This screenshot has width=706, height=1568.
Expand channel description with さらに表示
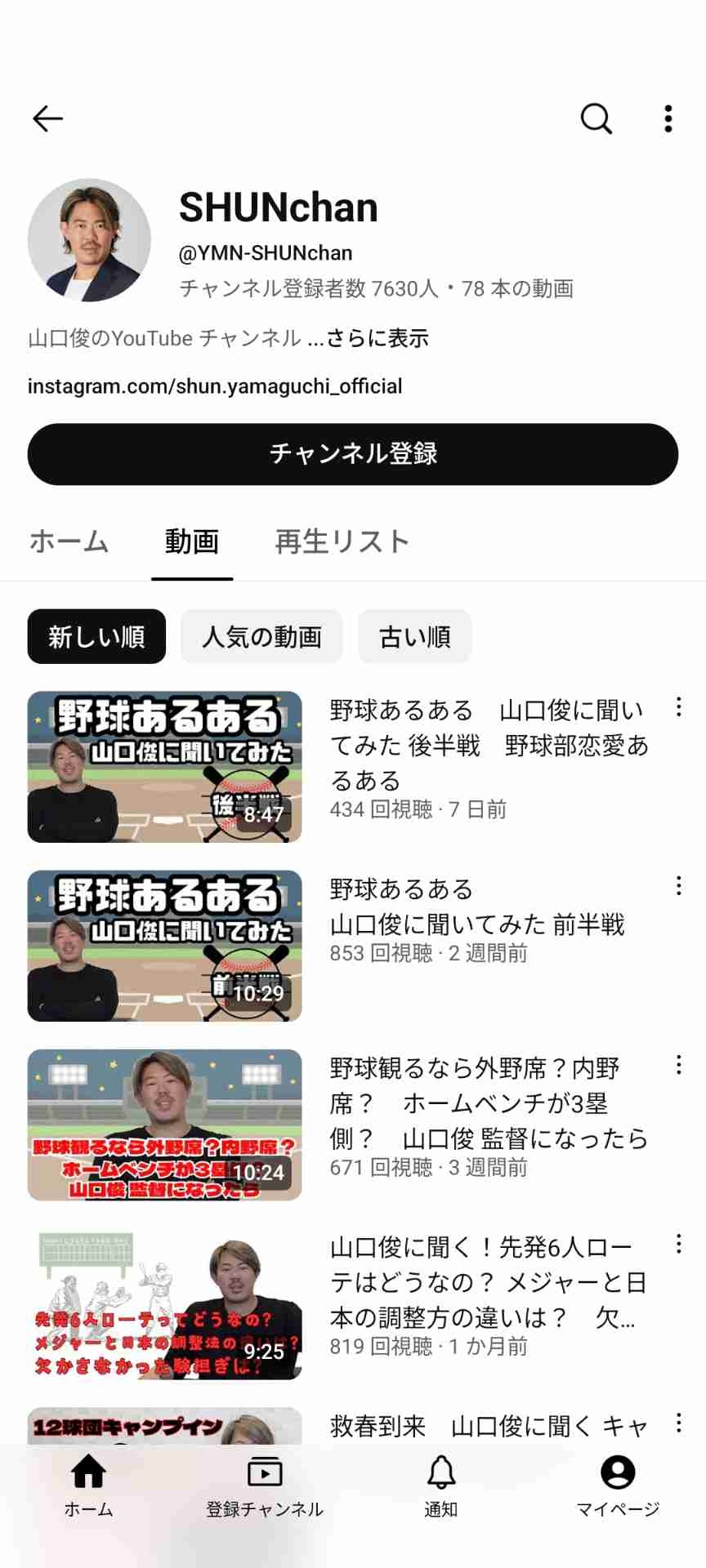377,338
